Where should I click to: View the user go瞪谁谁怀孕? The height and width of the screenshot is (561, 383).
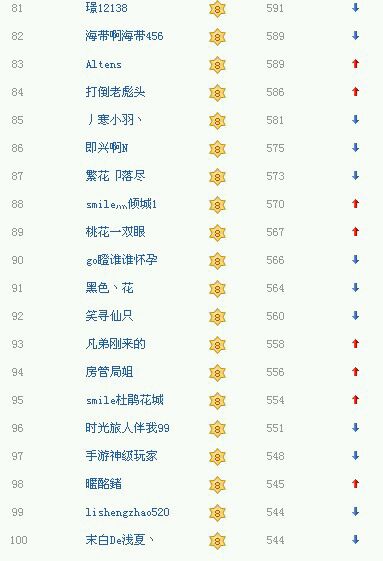pyautogui.click(x=121, y=260)
